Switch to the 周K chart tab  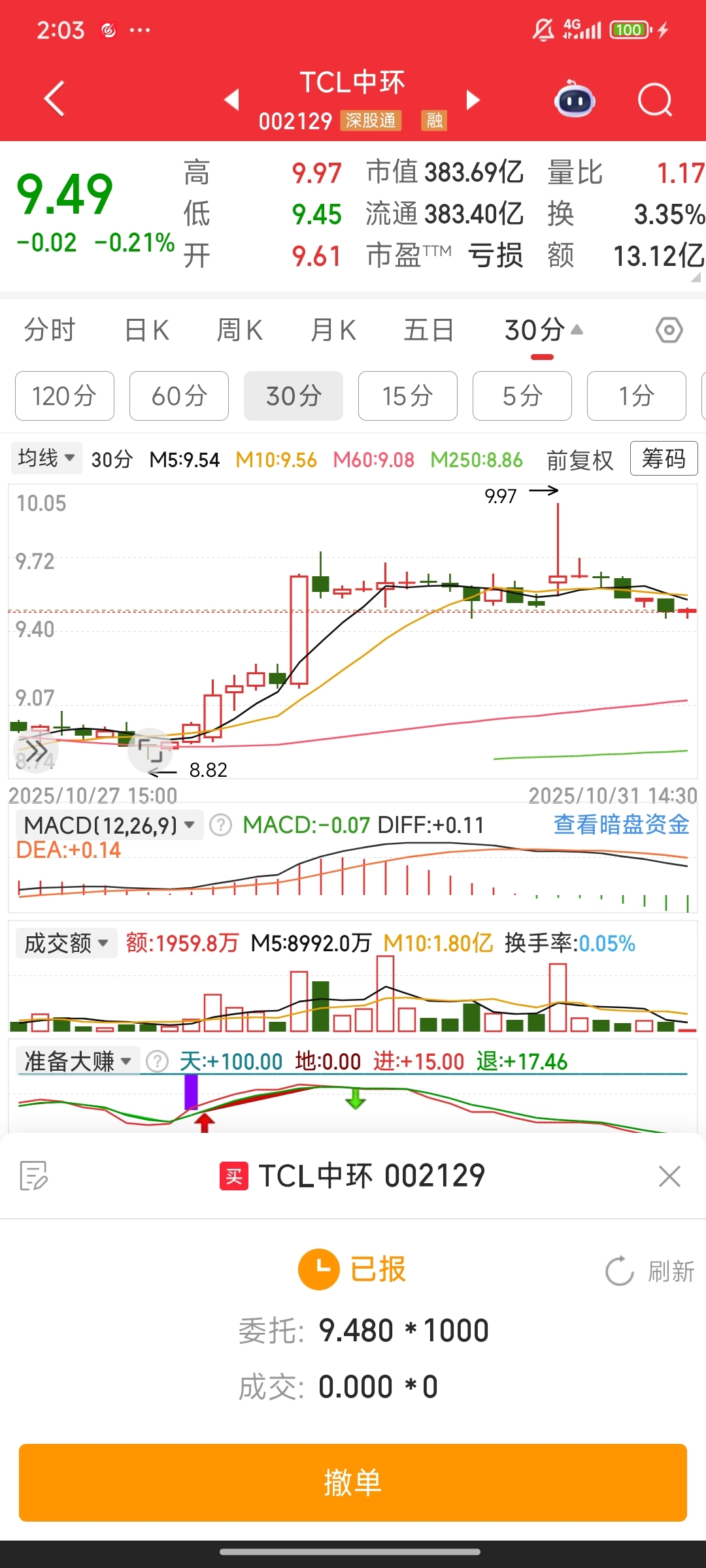[240, 330]
